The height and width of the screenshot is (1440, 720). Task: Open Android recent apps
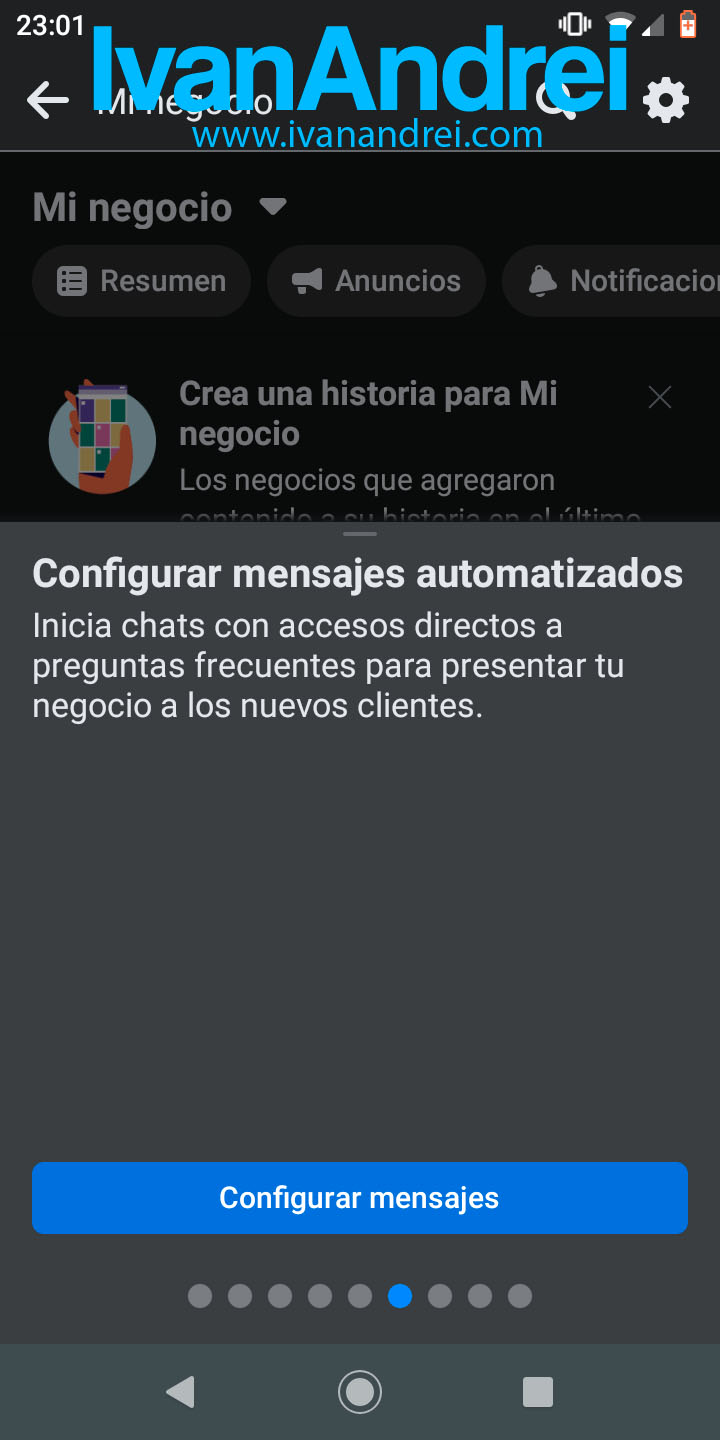pos(538,1391)
